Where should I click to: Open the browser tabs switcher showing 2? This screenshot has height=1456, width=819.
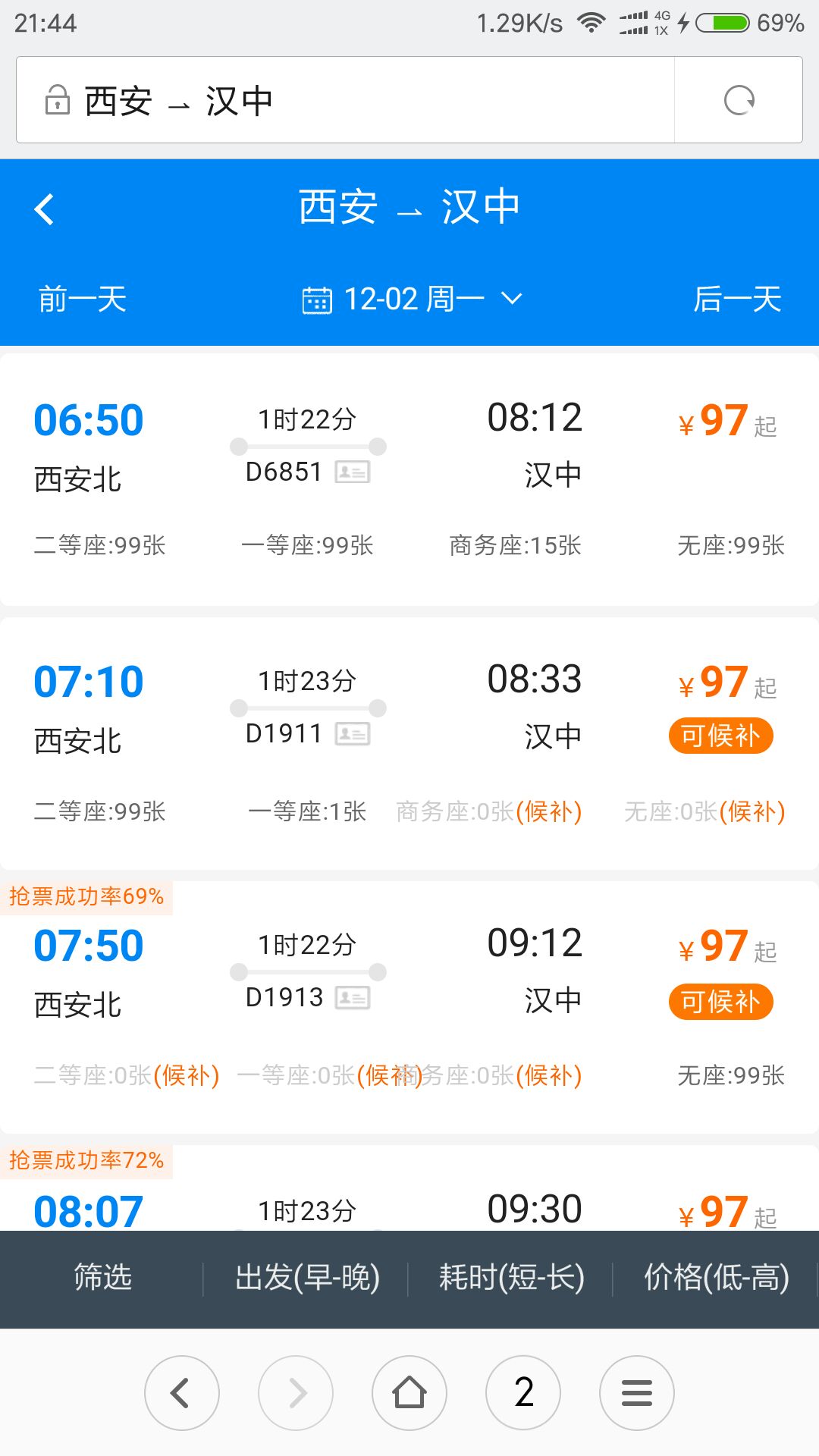pyautogui.click(x=523, y=1392)
